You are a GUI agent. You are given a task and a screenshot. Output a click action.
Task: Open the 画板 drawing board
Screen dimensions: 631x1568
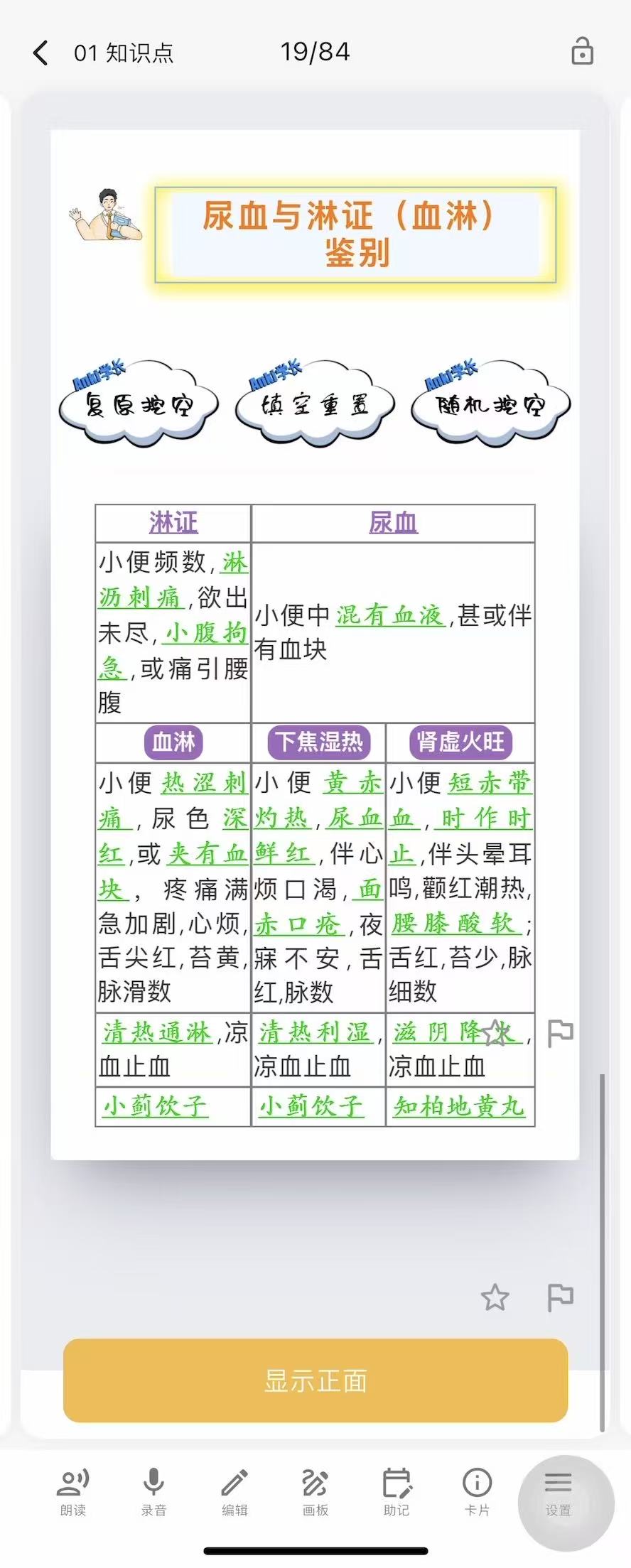click(x=315, y=1491)
